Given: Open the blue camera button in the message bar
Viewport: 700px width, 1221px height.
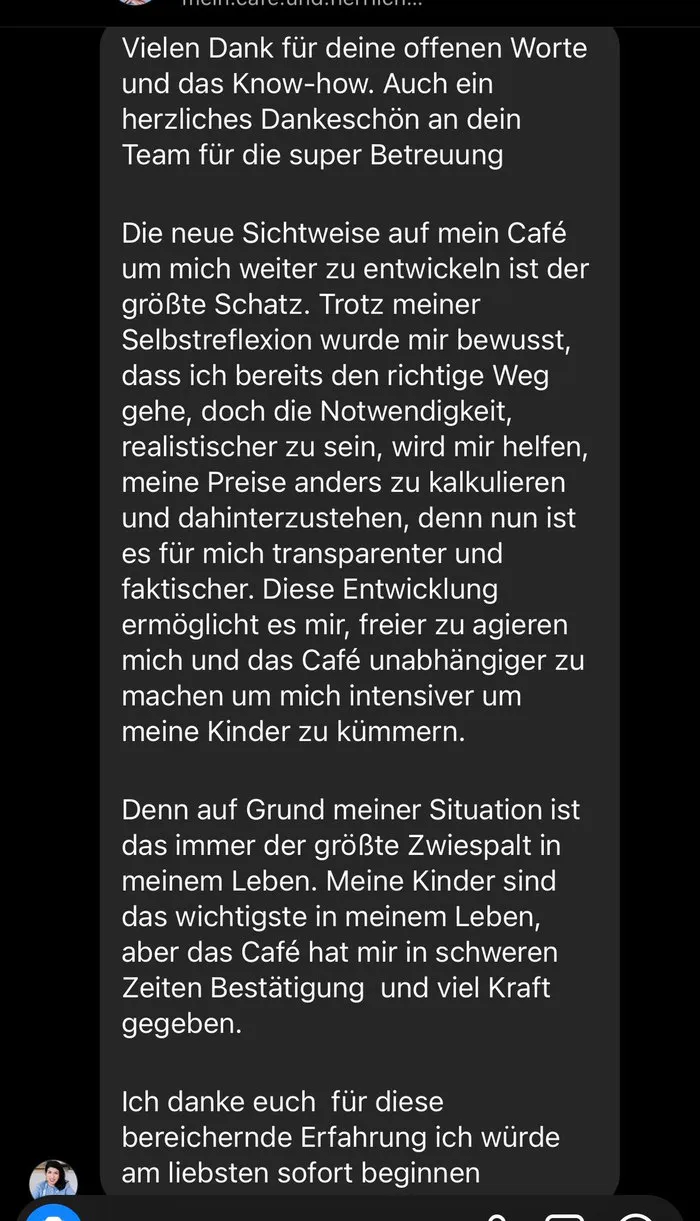Looking at the screenshot, I should [53, 1214].
